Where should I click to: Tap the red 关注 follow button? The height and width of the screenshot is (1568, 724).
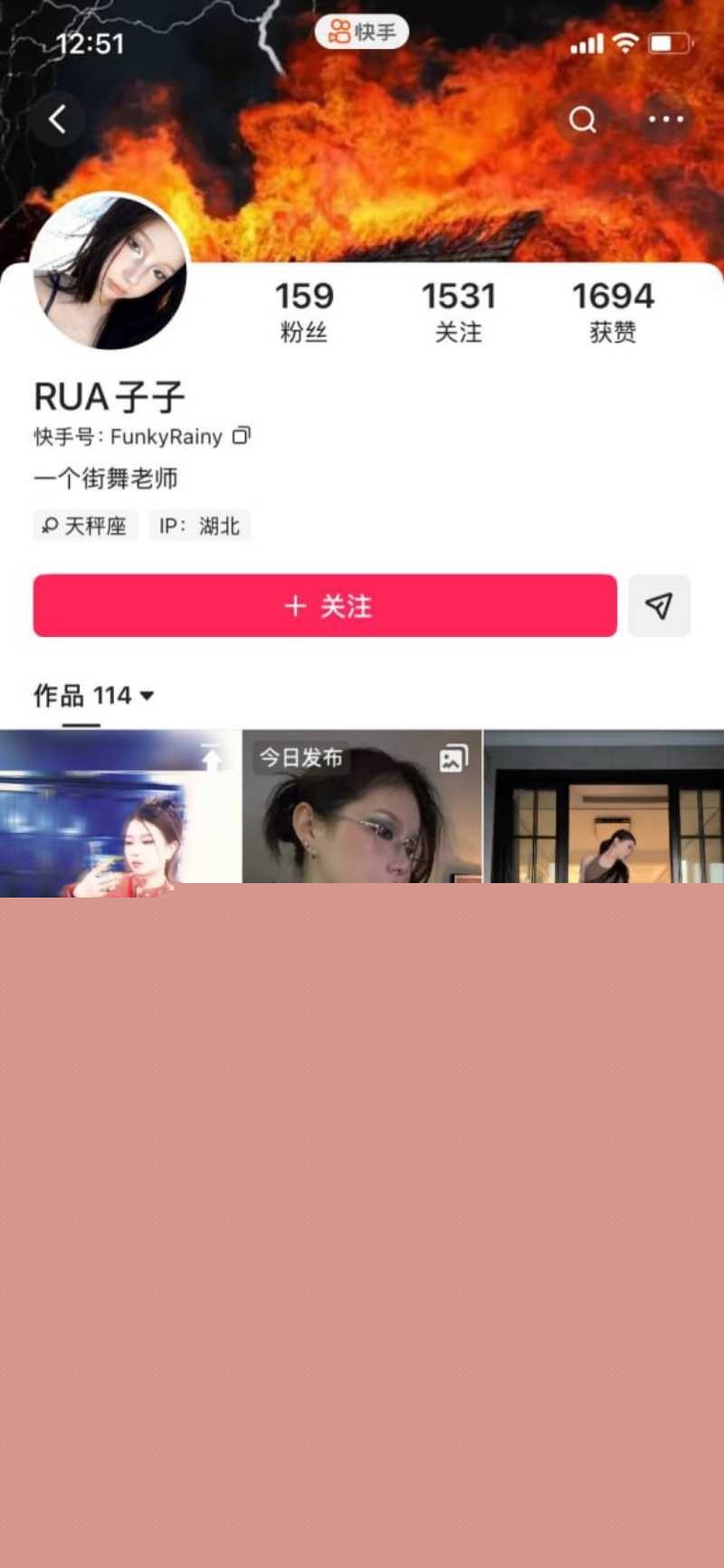point(325,606)
